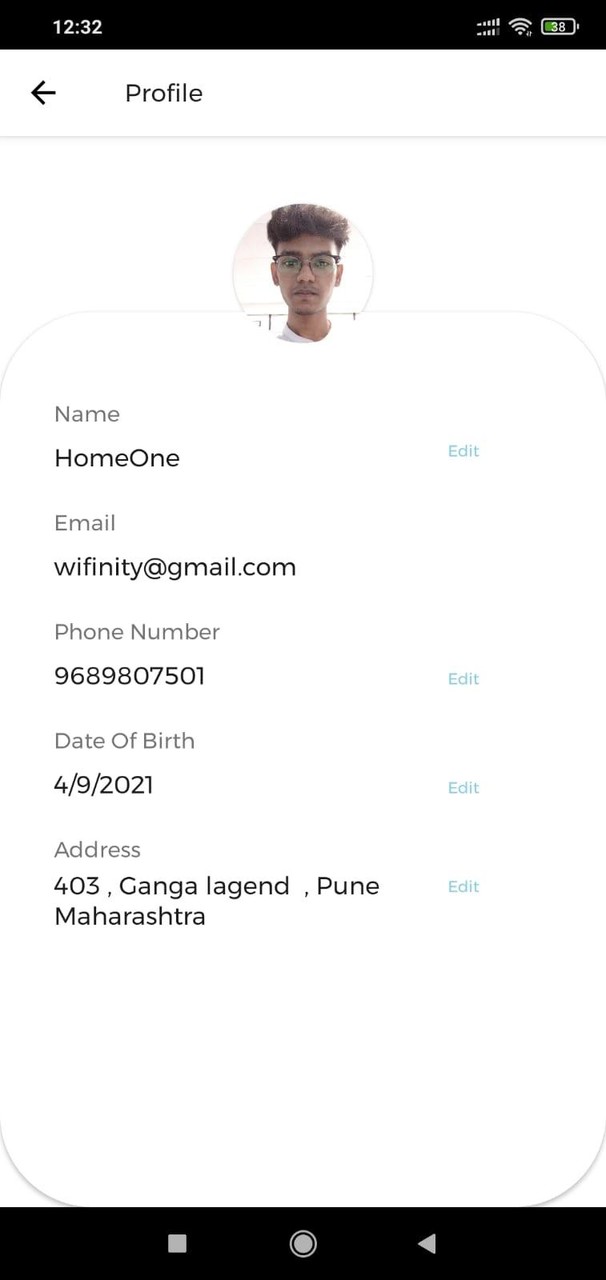
Task: Go to the phone's home screen
Action: pyautogui.click(x=303, y=1243)
